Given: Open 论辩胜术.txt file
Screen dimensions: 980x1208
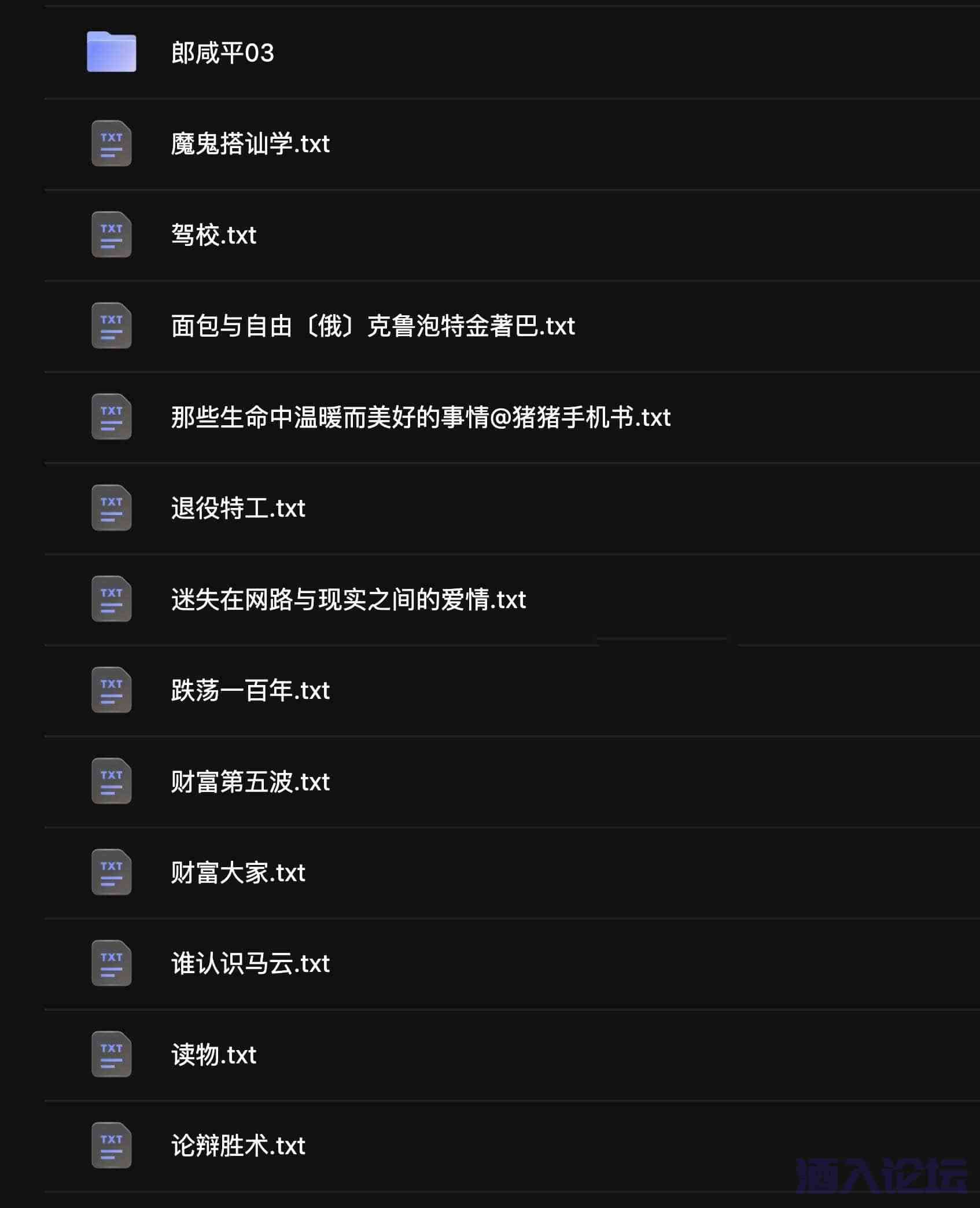Looking at the screenshot, I should [x=238, y=1146].
